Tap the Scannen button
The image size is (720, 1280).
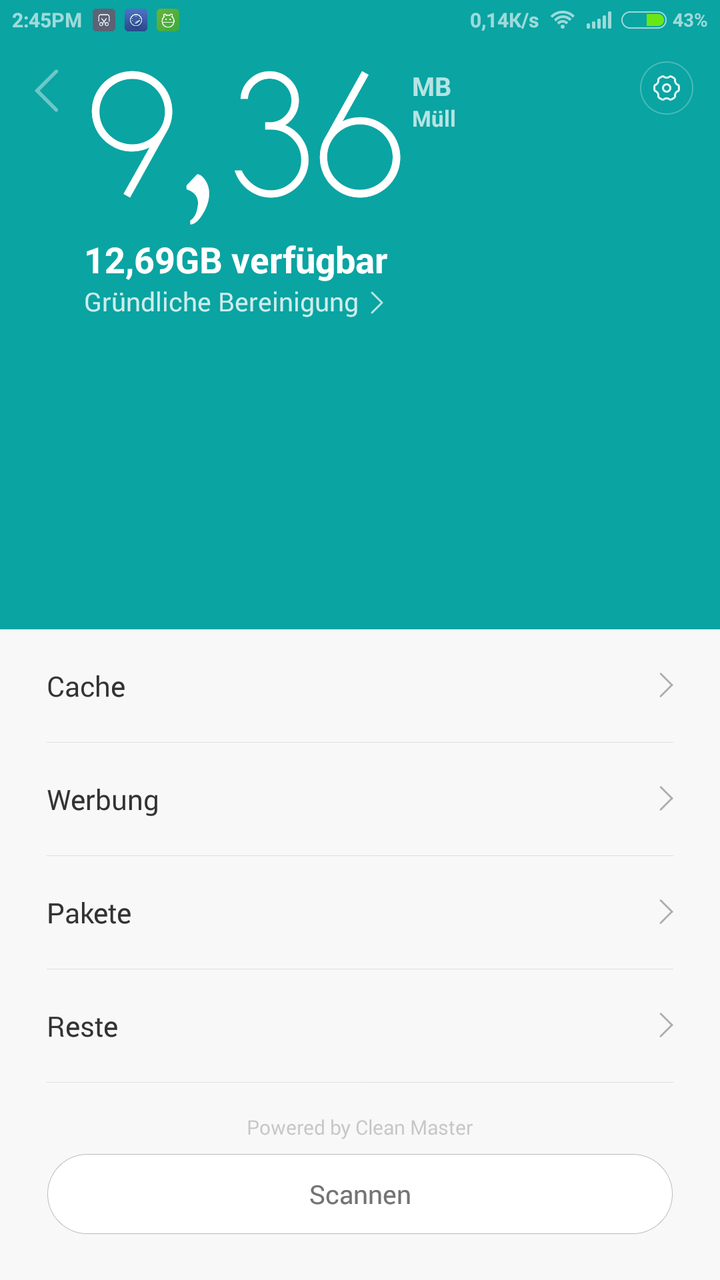point(360,1194)
